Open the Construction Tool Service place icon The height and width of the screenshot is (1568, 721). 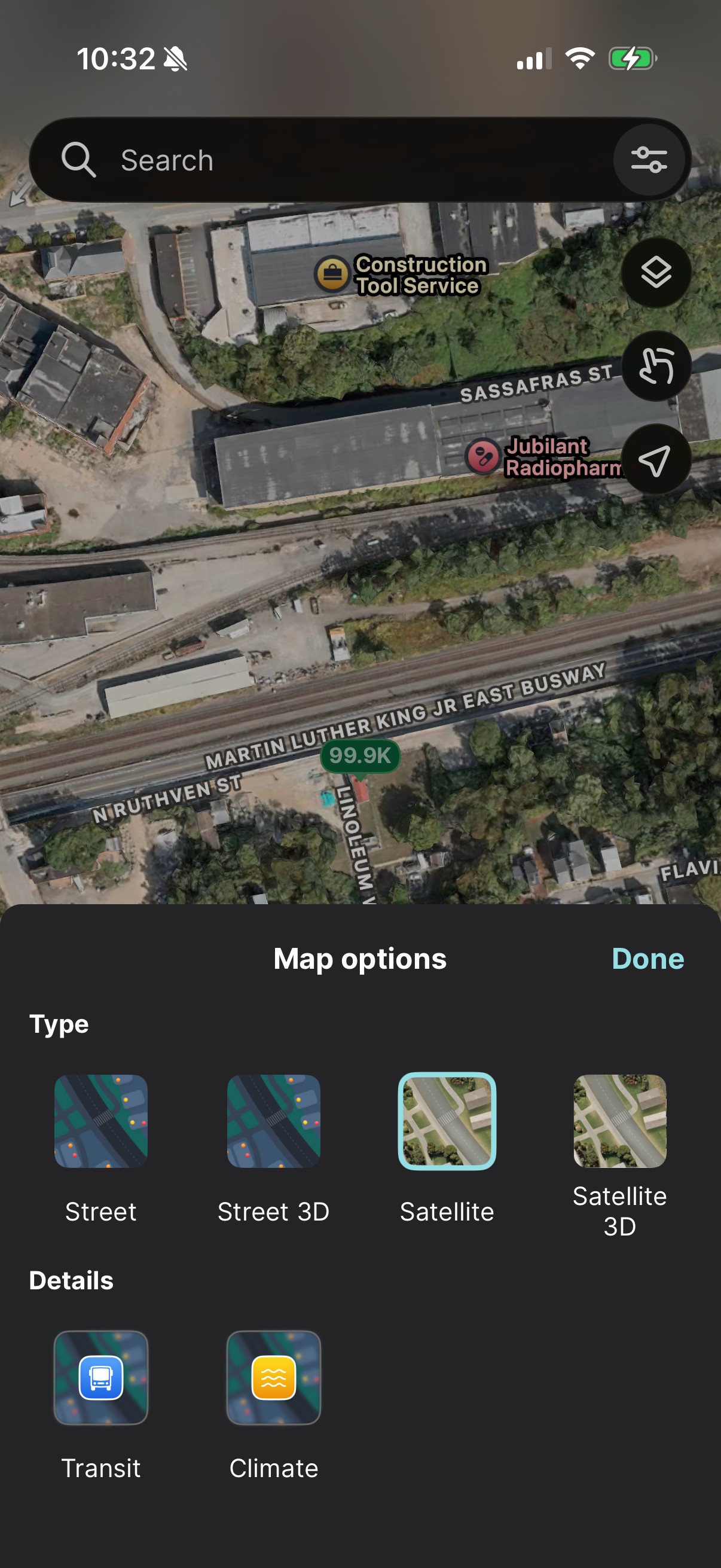(332, 273)
